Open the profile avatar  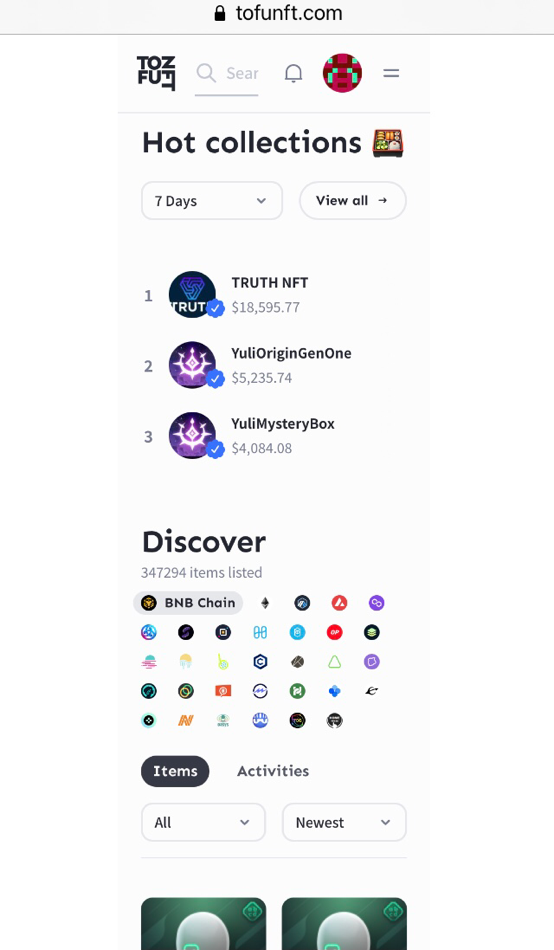(x=342, y=73)
